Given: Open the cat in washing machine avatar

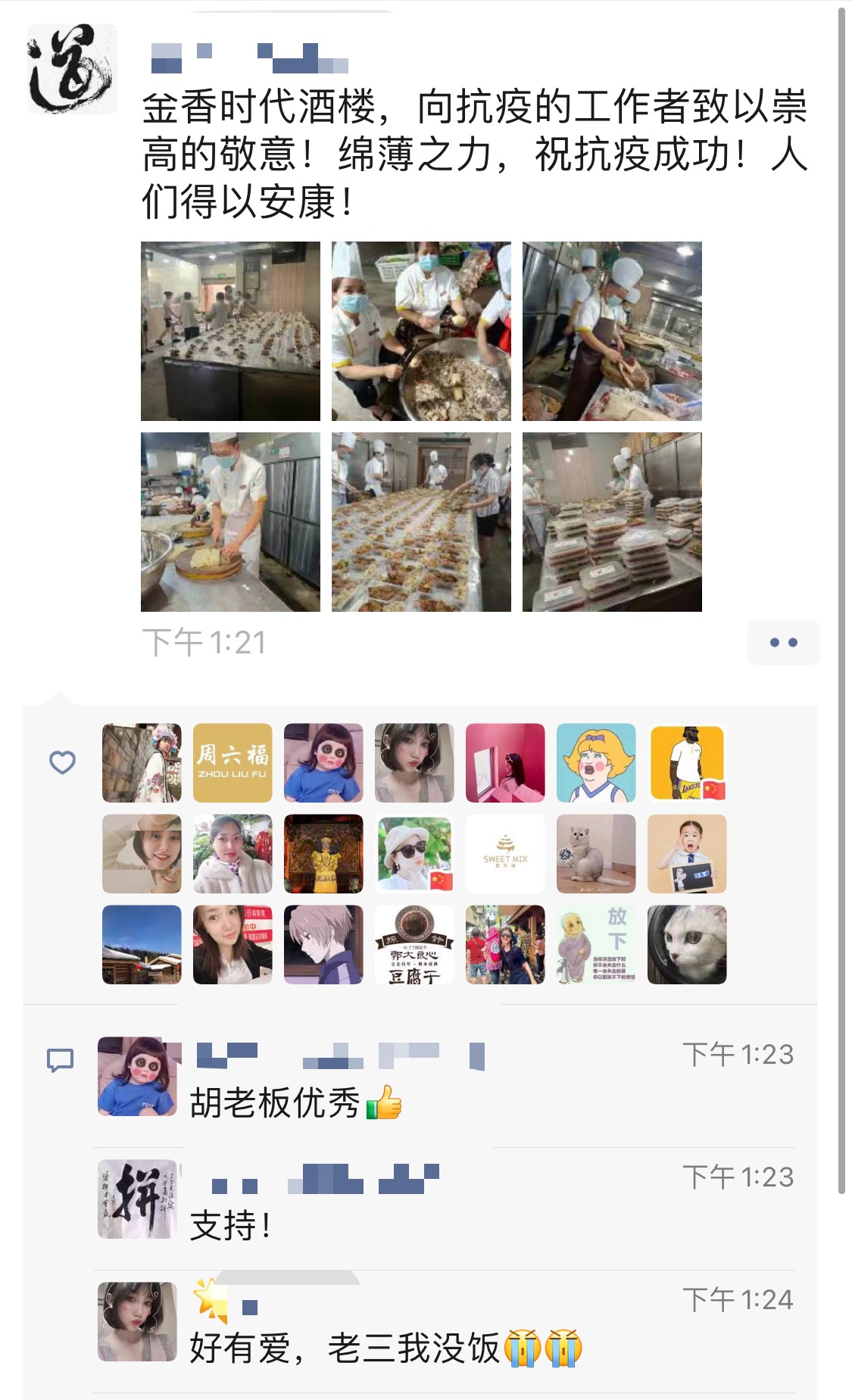Looking at the screenshot, I should click(687, 944).
